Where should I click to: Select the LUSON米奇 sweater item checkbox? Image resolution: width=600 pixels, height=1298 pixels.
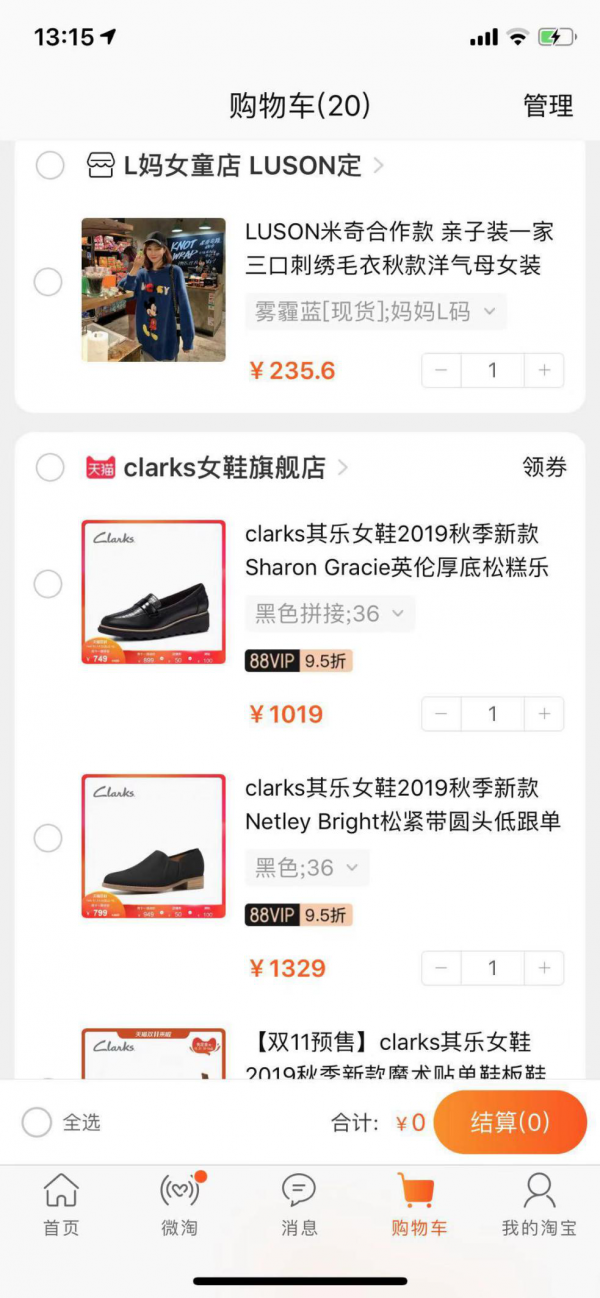[48, 282]
